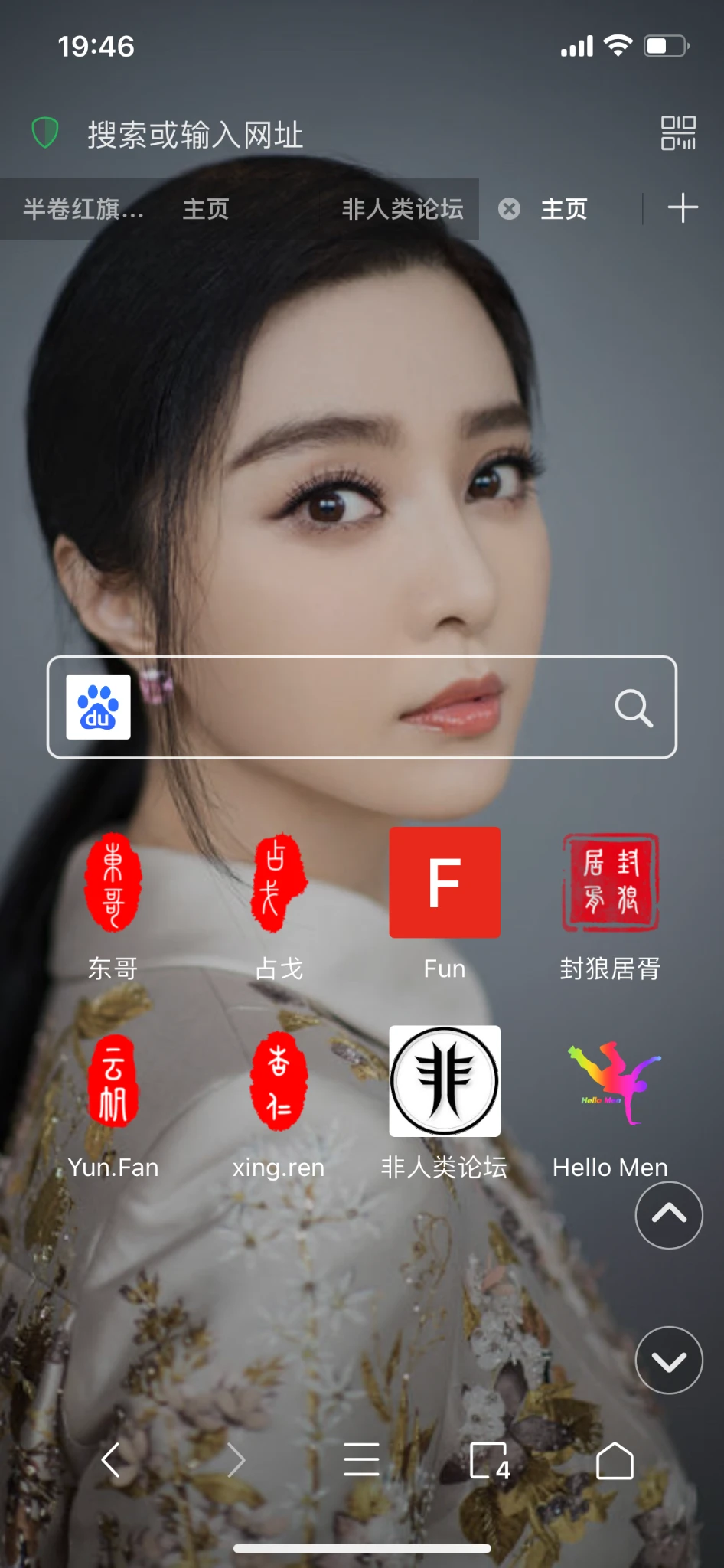This screenshot has height=1568, width=724.
Task: Open the Fun shortcut
Action: pyautogui.click(x=445, y=882)
